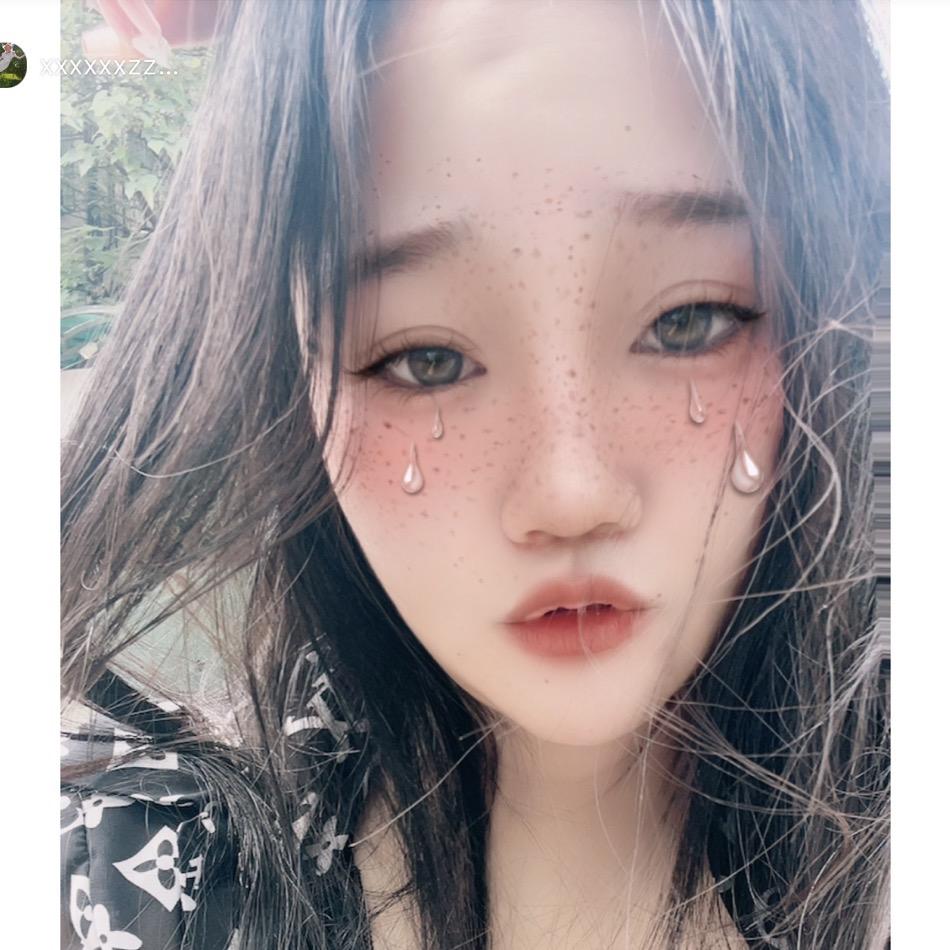Open the xxxxxxzz... user profile
This screenshot has width=950, height=950.
tap(108, 67)
